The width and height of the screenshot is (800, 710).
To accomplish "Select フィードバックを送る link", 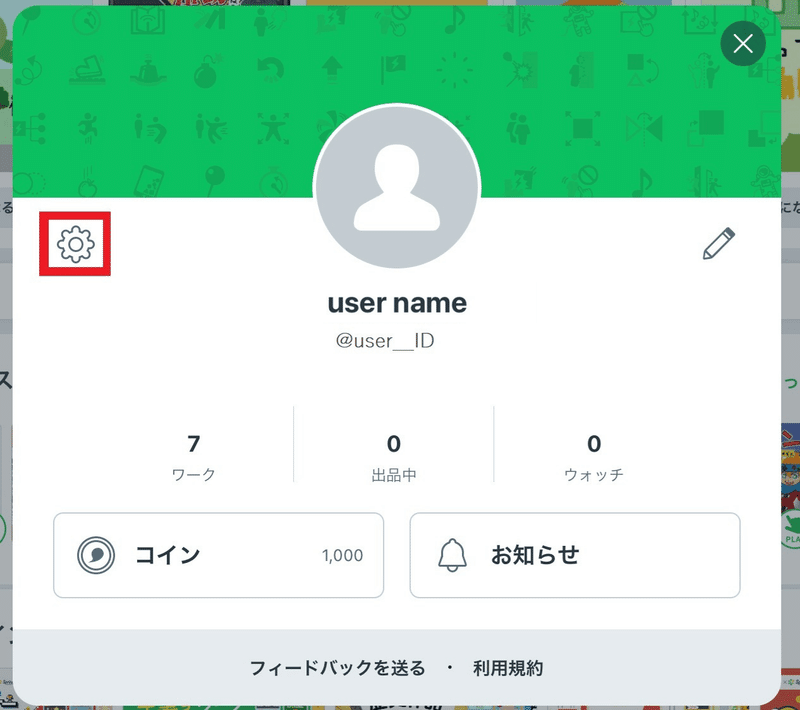I will 337,668.
